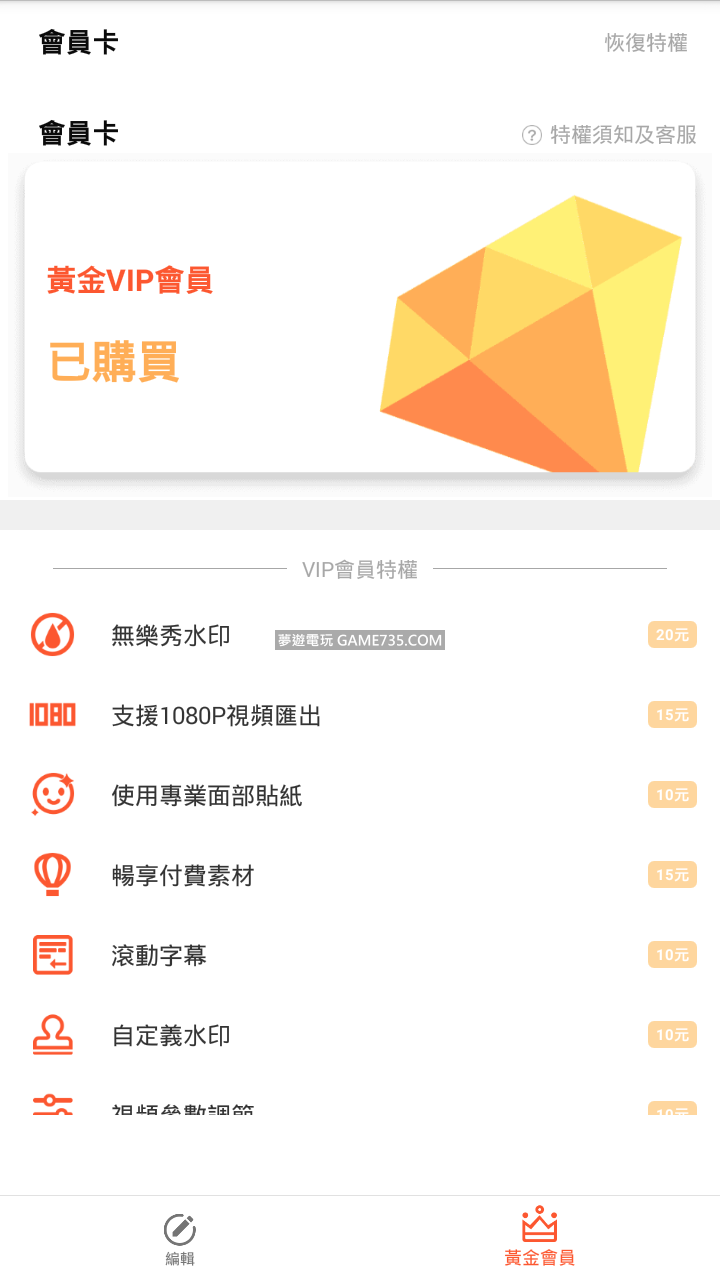Tap 恢復特權 to restore privileges
This screenshot has width=720, height=1280.
click(646, 43)
